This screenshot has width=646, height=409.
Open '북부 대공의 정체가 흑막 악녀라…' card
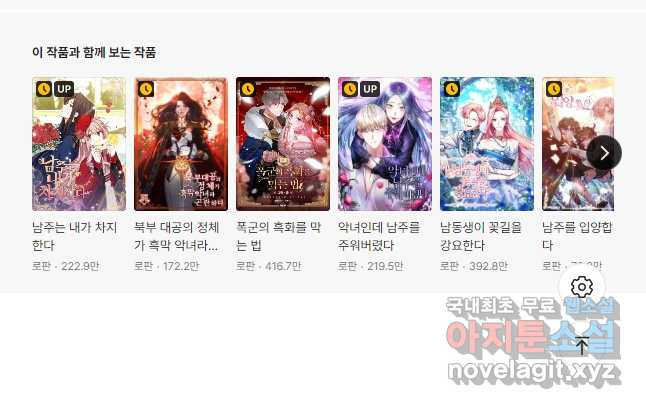[181, 145]
